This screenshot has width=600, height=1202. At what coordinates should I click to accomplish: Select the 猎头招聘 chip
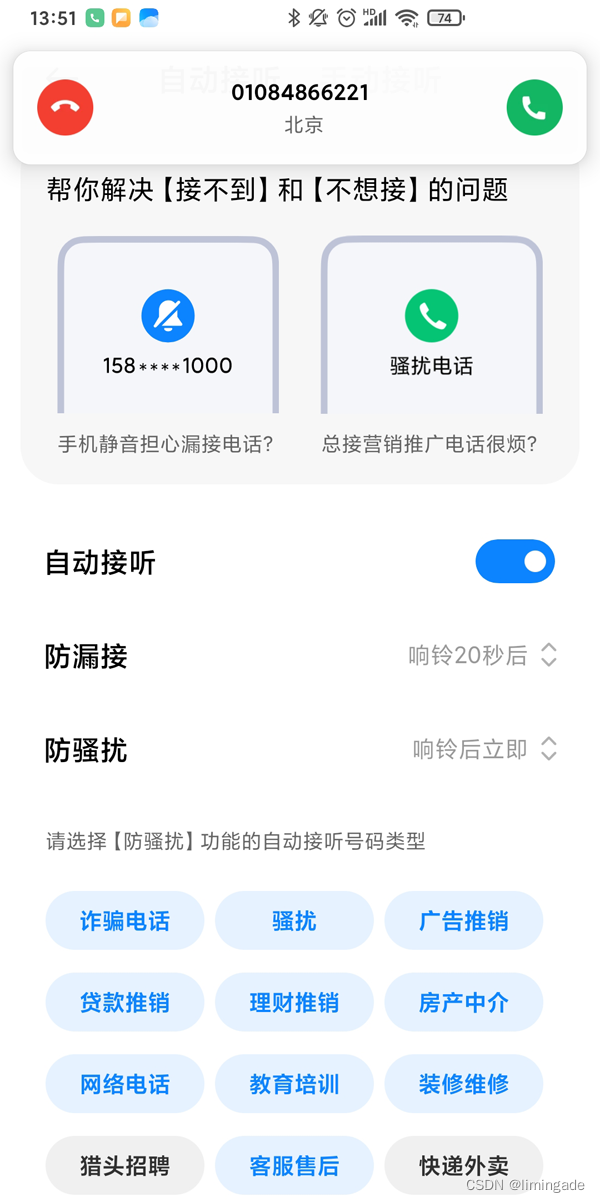tap(125, 1165)
